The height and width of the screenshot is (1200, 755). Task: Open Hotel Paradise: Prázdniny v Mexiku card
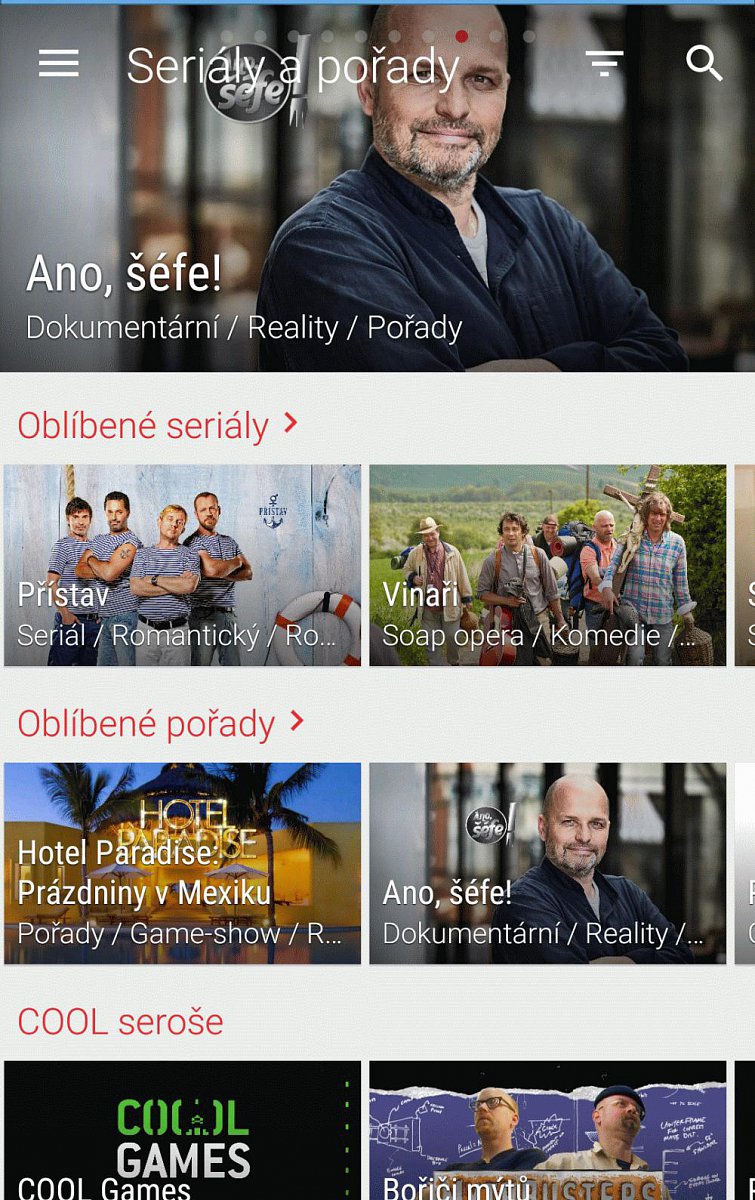pyautogui.click(x=182, y=863)
